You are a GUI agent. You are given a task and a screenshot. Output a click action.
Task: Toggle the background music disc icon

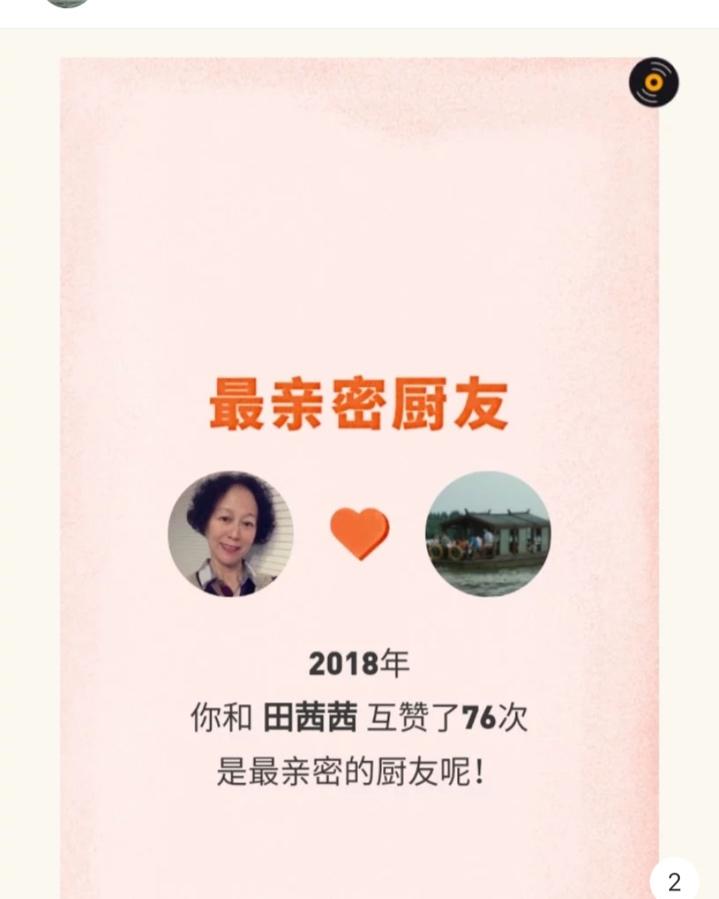point(654,82)
